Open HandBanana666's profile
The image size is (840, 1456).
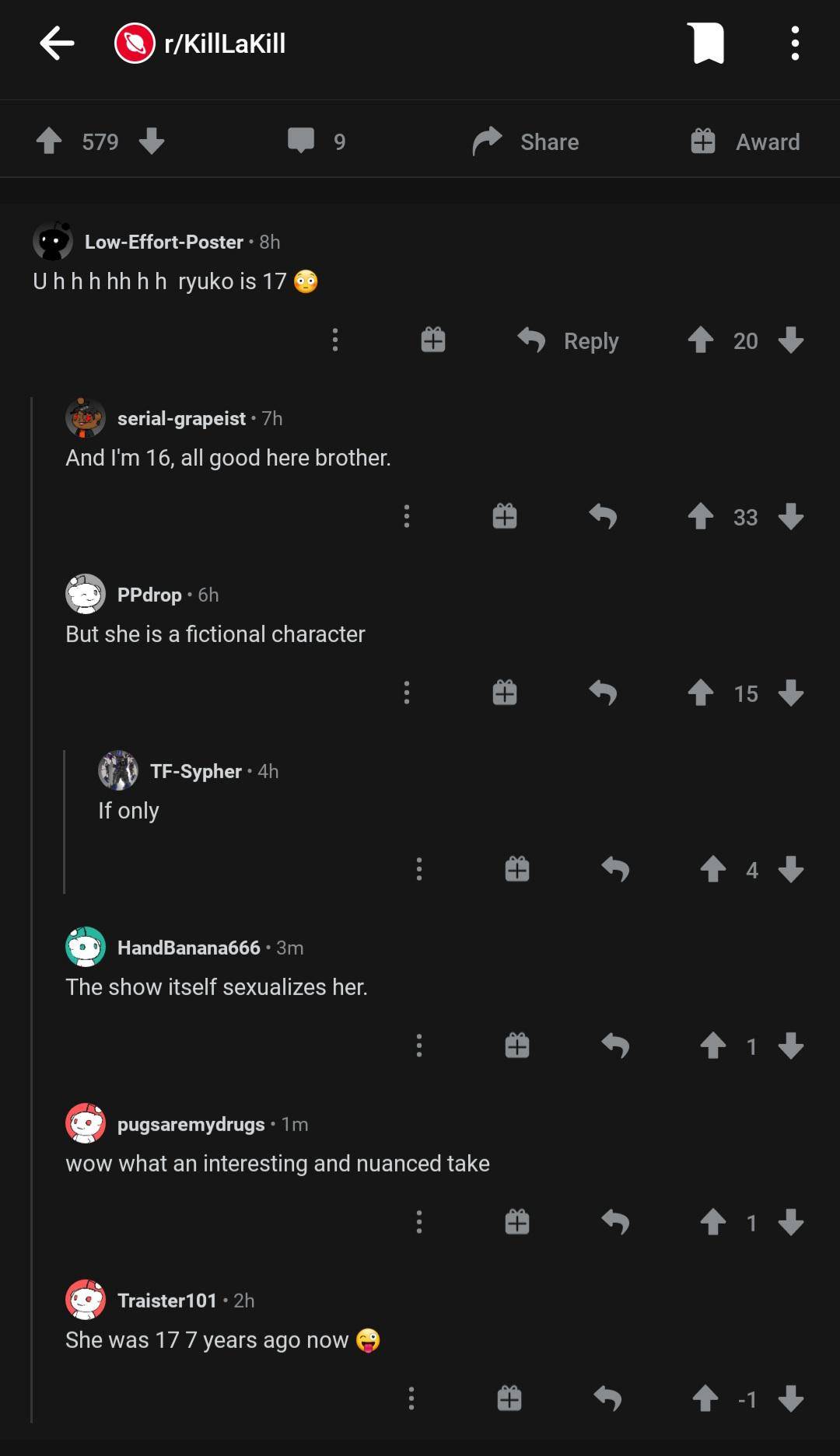[x=188, y=948]
